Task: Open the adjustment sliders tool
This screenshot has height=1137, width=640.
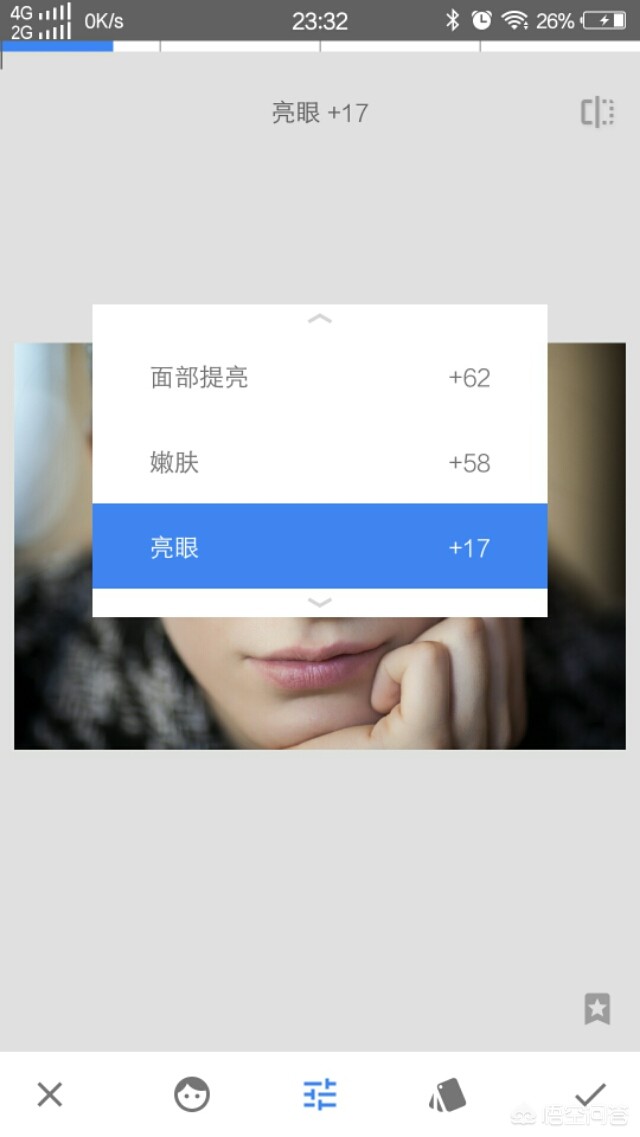Action: pyautogui.click(x=320, y=1095)
